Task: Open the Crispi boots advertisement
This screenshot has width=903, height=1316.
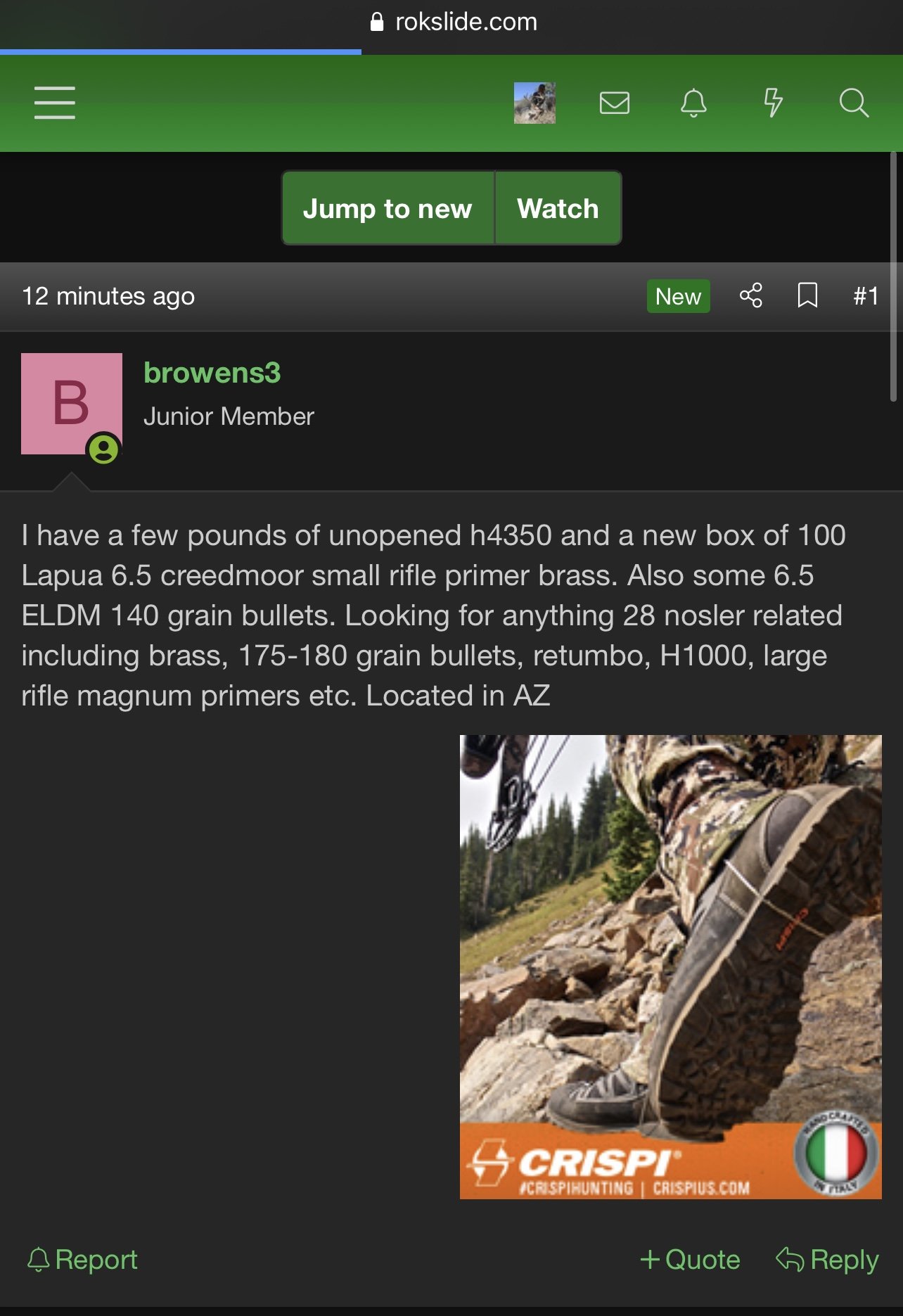Action: point(670,966)
